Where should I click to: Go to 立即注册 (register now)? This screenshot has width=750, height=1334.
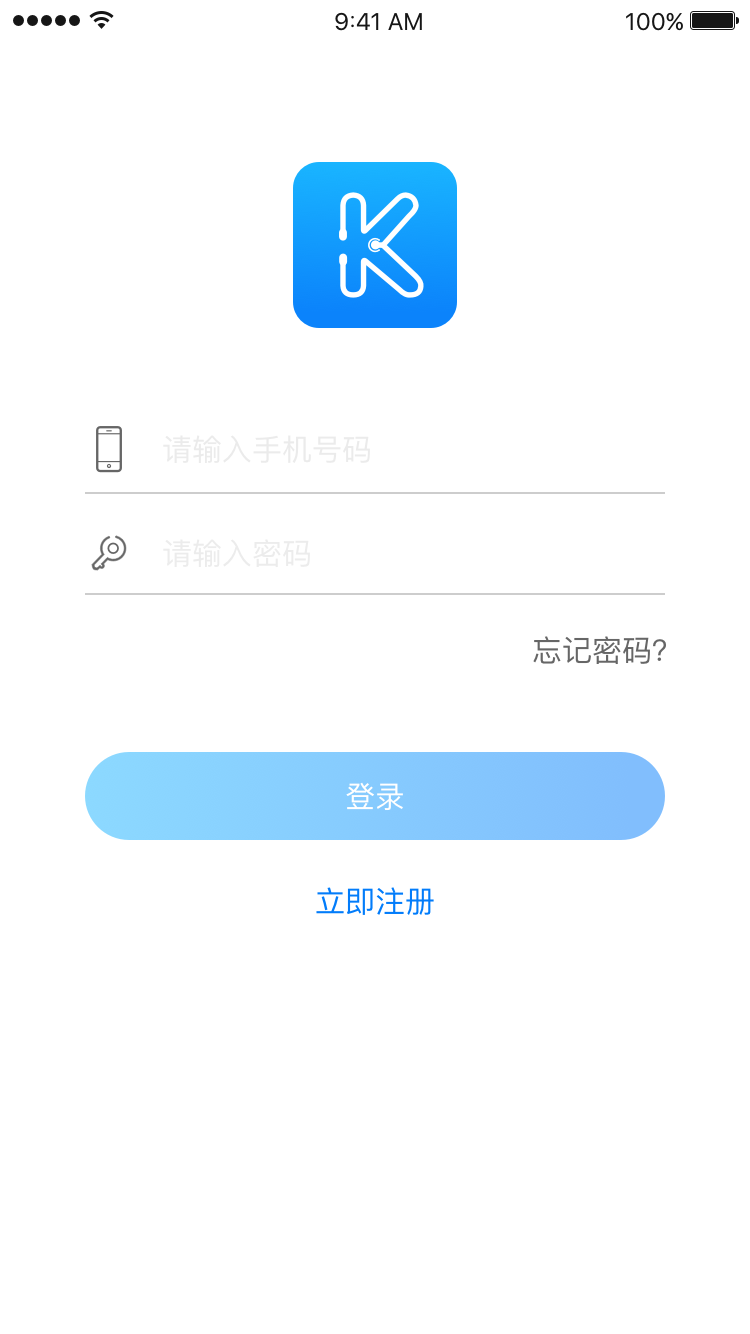375,902
